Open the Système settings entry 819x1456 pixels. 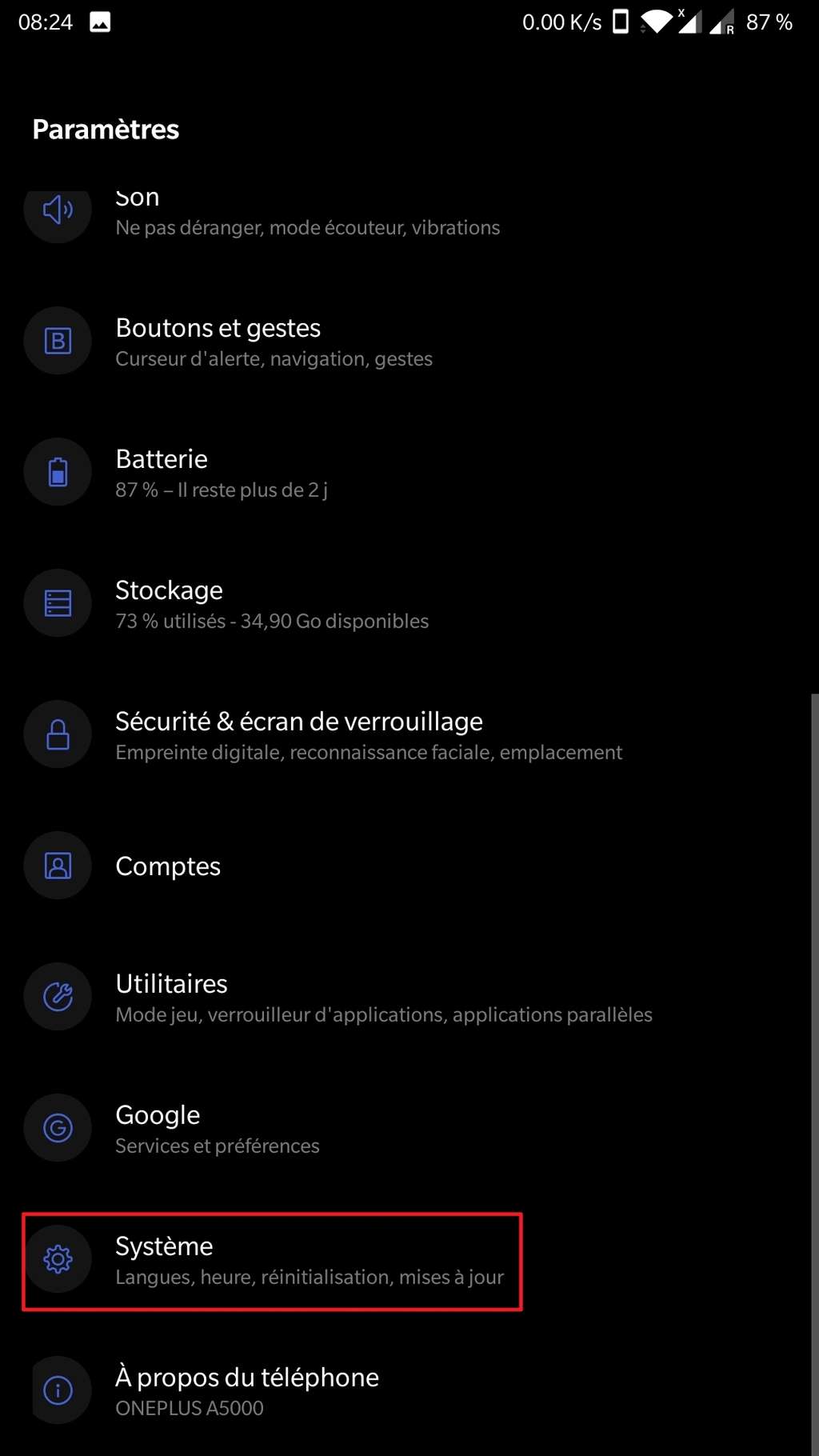click(x=272, y=1260)
